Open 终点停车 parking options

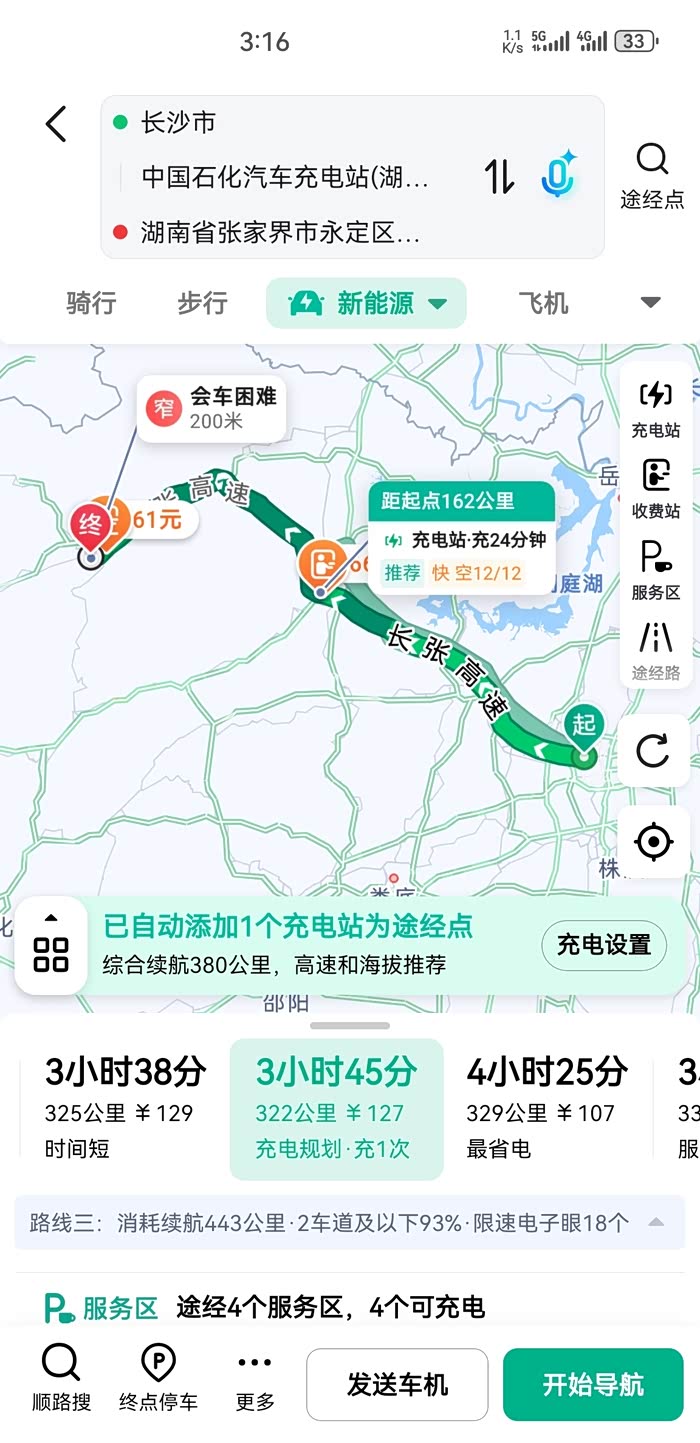click(158, 1378)
